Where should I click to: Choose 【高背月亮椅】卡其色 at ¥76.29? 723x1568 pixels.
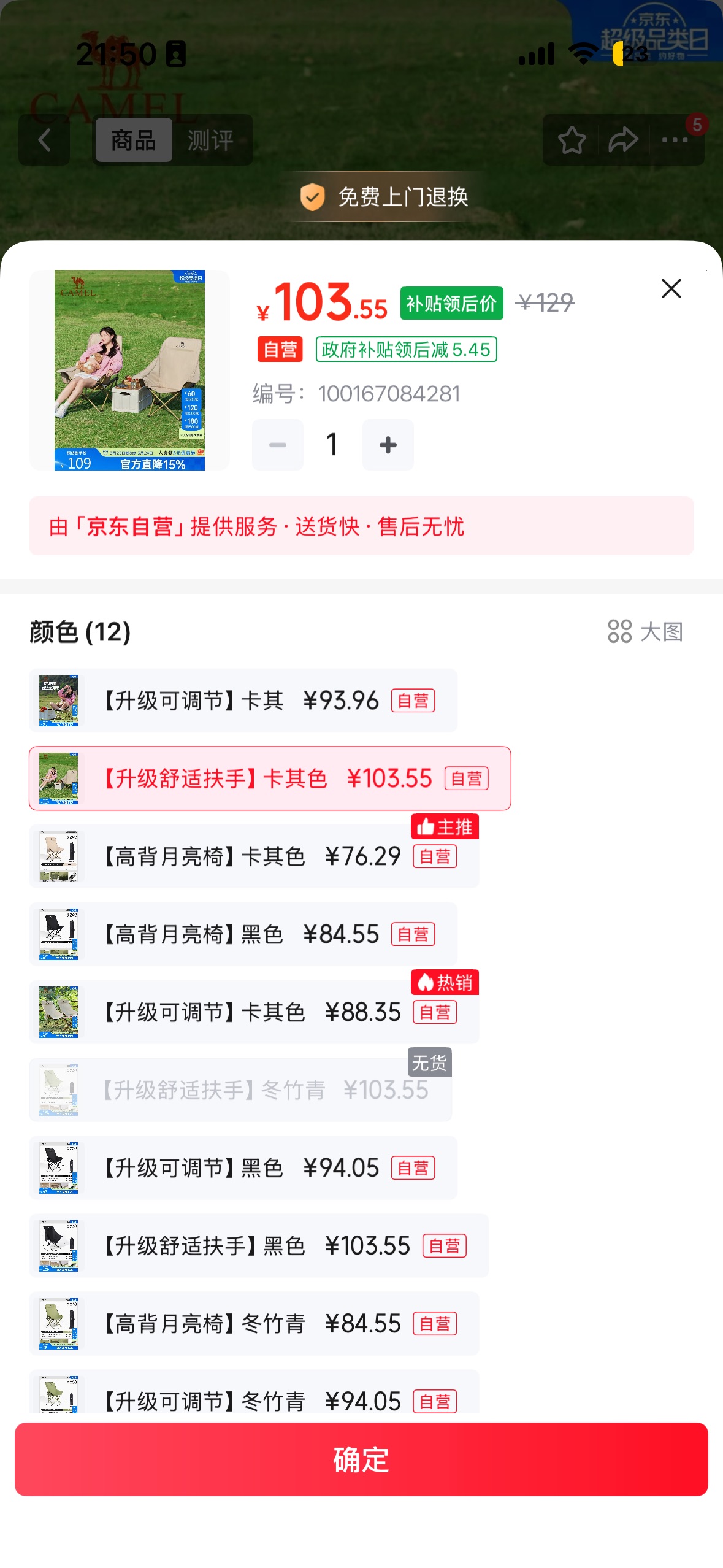coord(254,856)
